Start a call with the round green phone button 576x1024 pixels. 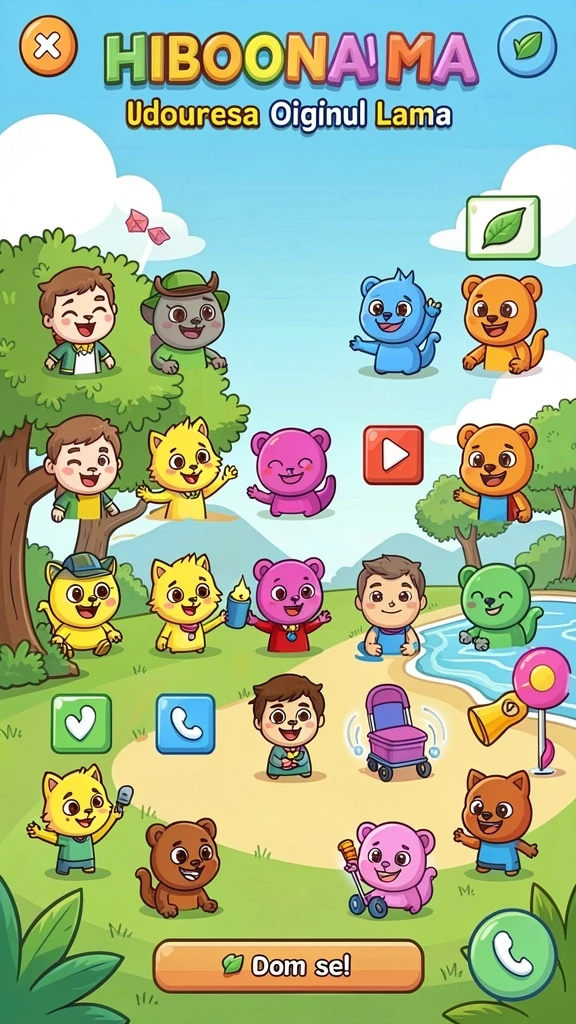[513, 954]
